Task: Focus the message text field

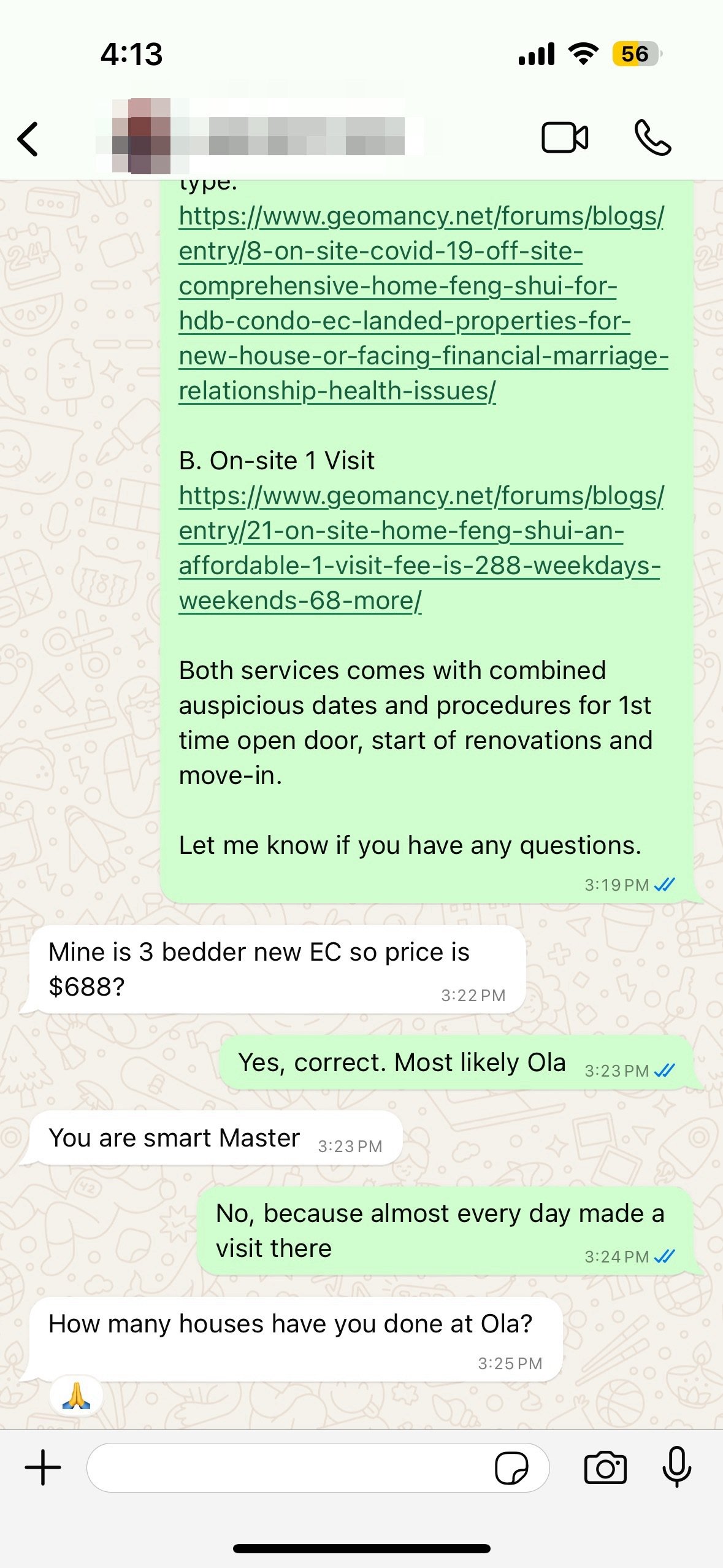Action: [288, 1467]
